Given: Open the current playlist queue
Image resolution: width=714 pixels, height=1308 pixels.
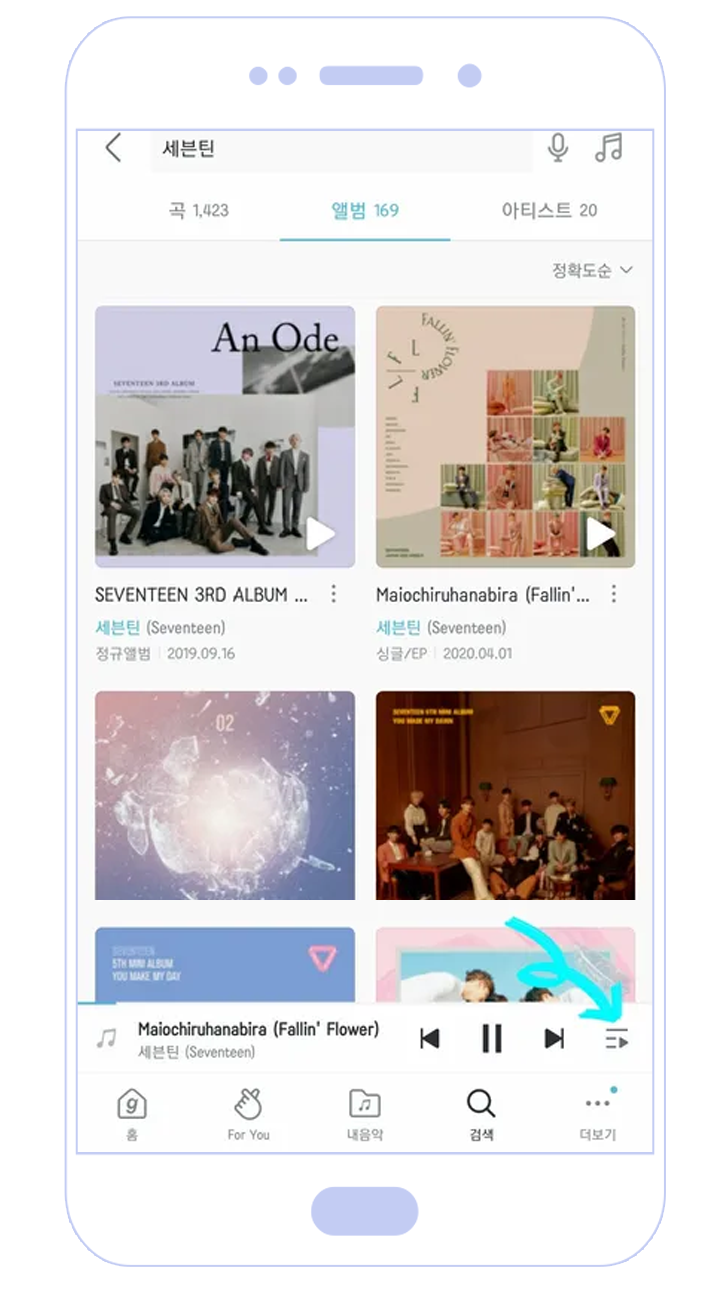Looking at the screenshot, I should [x=617, y=1039].
